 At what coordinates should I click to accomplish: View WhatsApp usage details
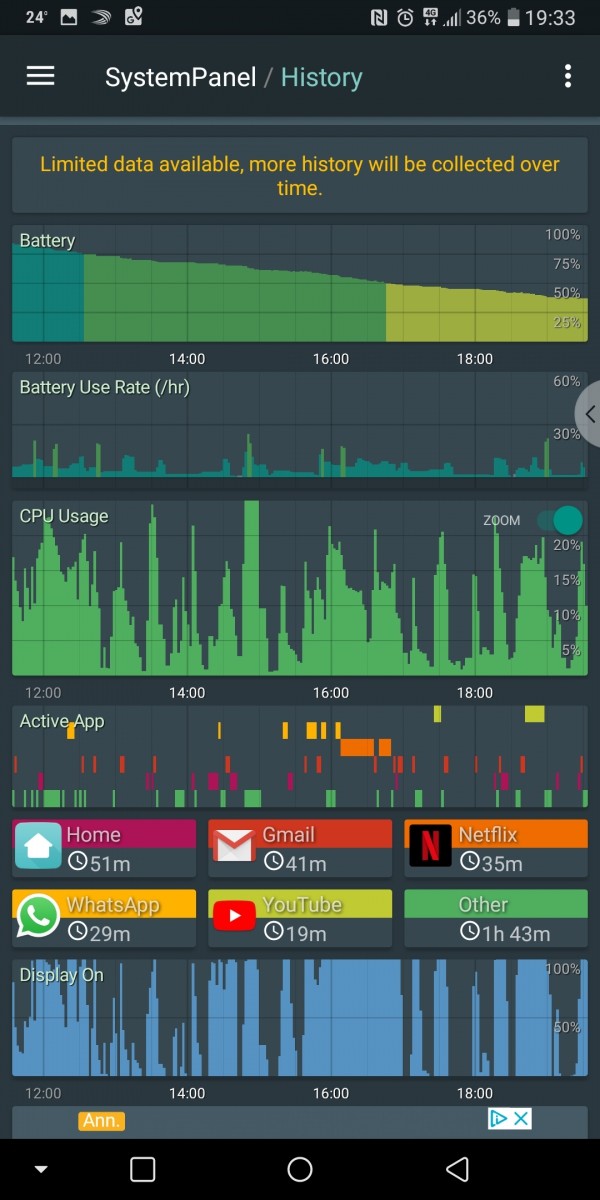tap(104, 919)
